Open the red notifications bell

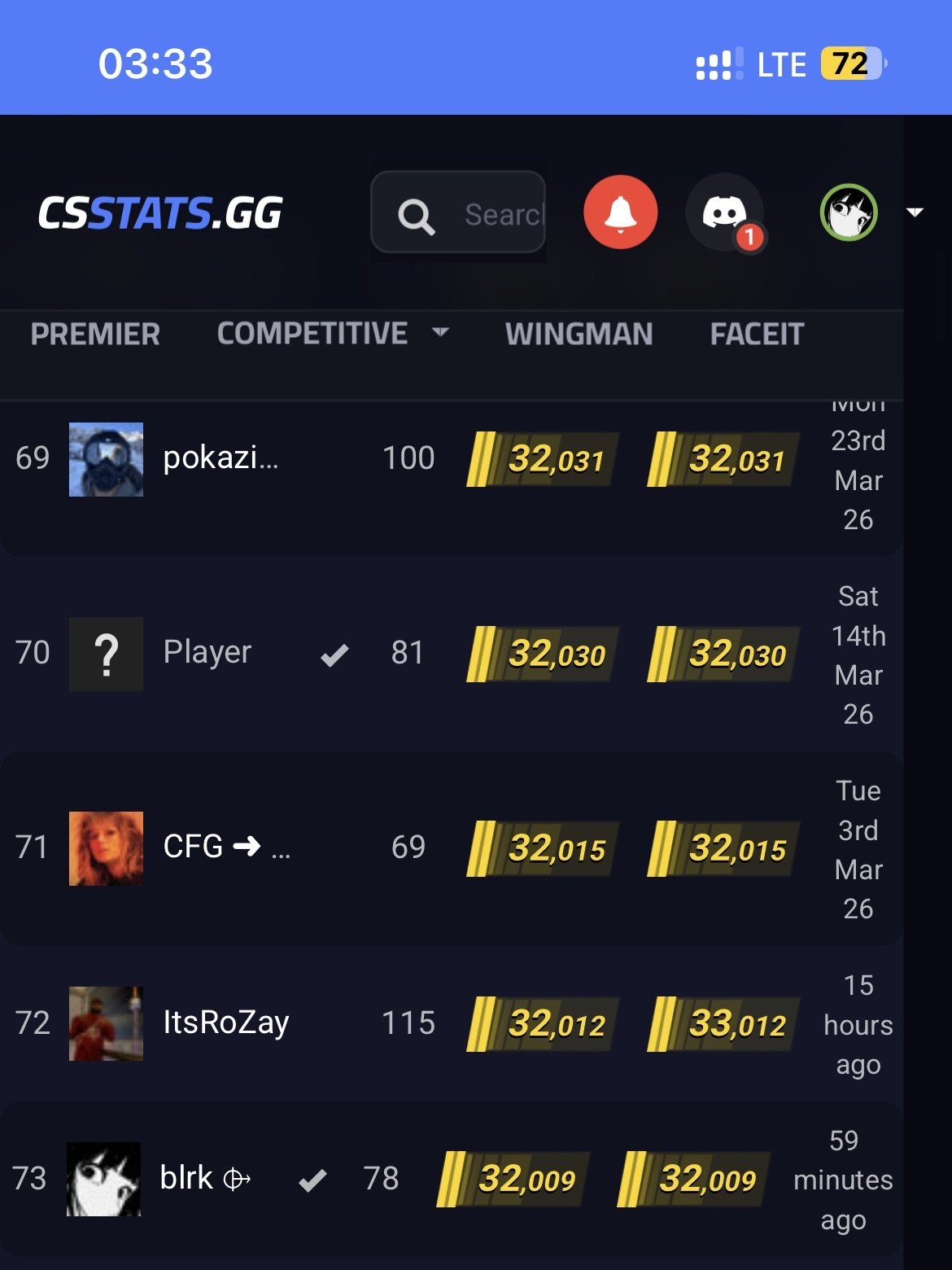(620, 212)
